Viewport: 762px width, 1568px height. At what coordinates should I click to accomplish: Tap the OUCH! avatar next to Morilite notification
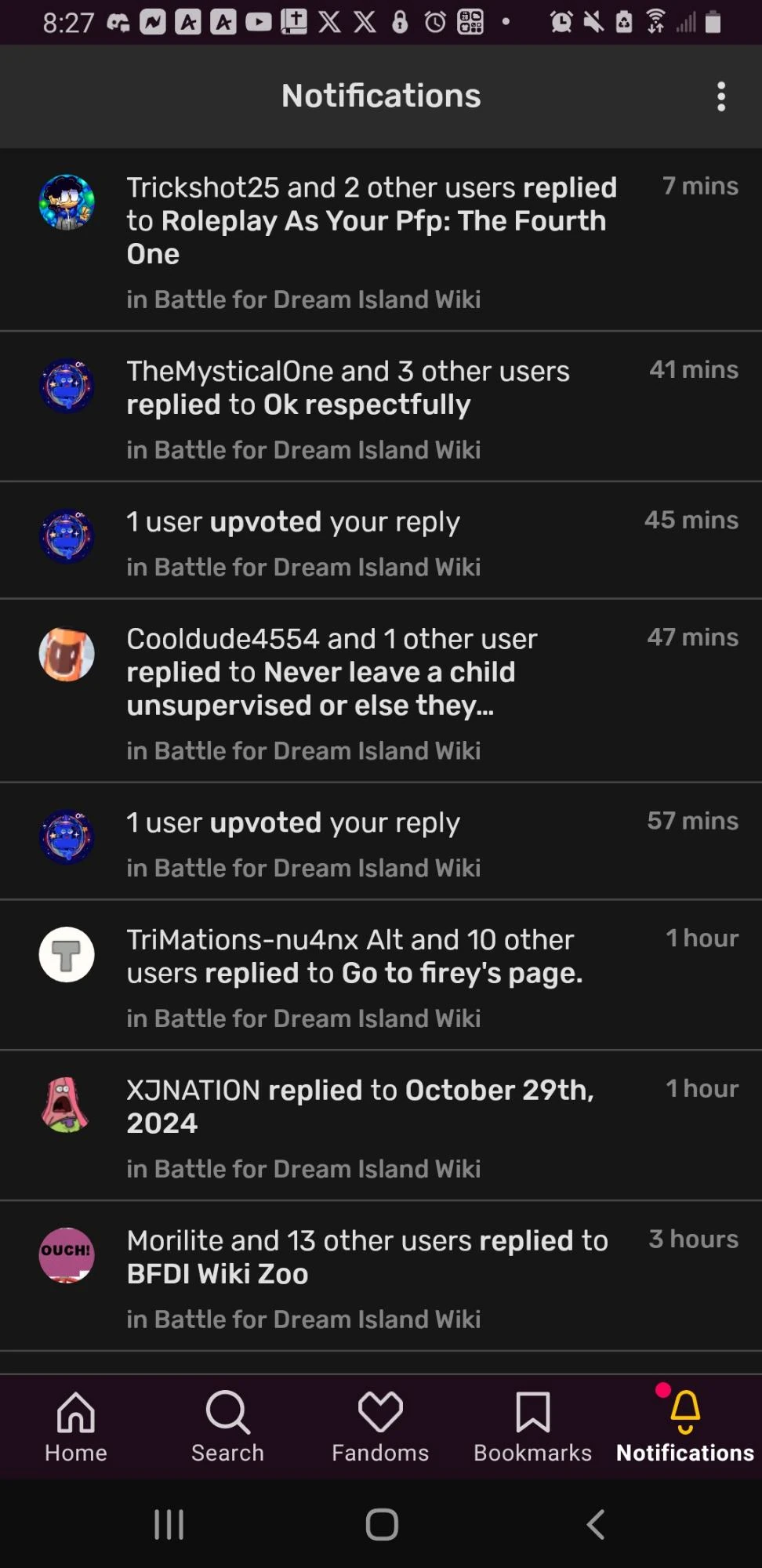[x=67, y=1256]
